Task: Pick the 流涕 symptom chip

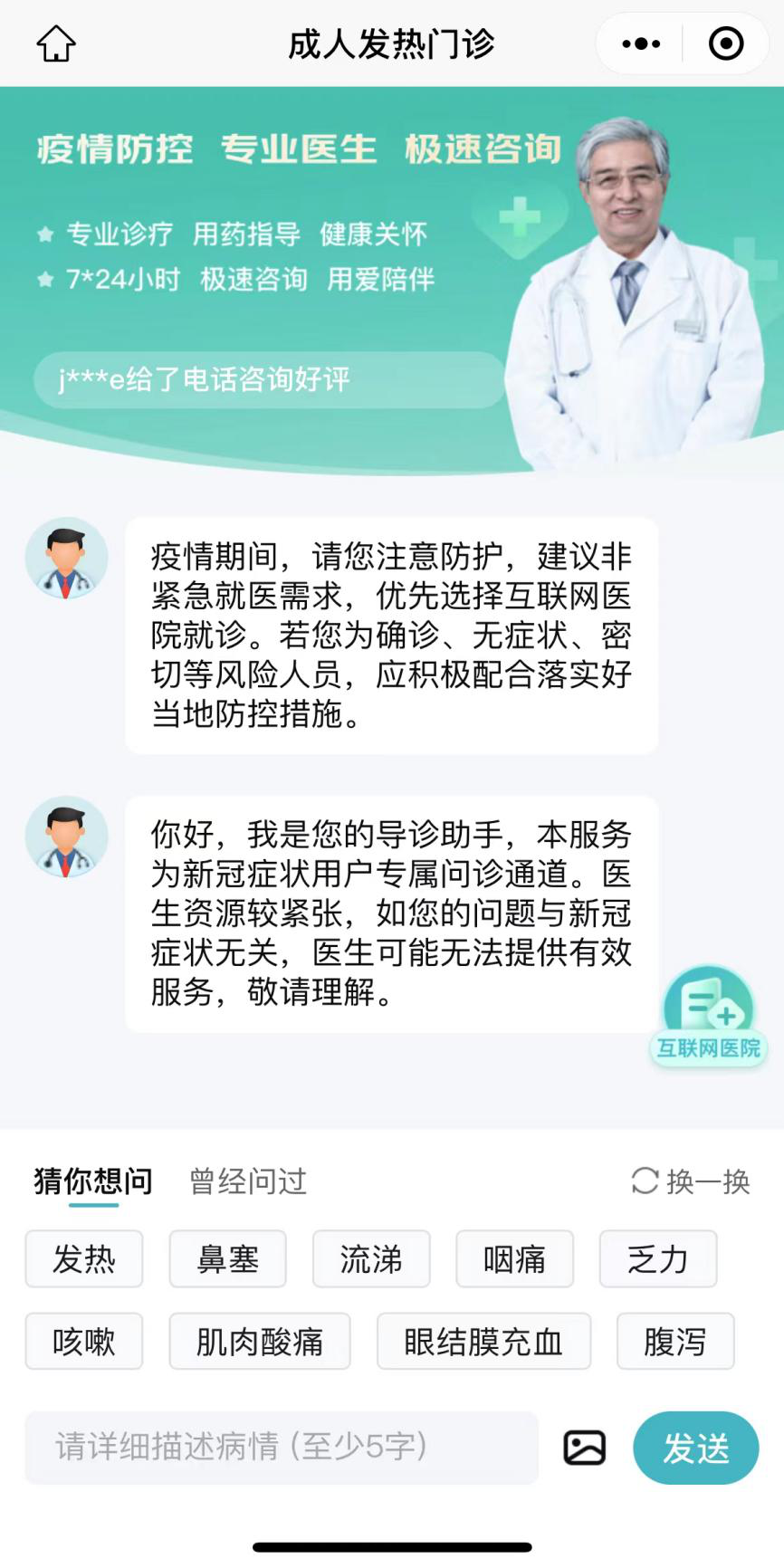Action: (x=371, y=1259)
